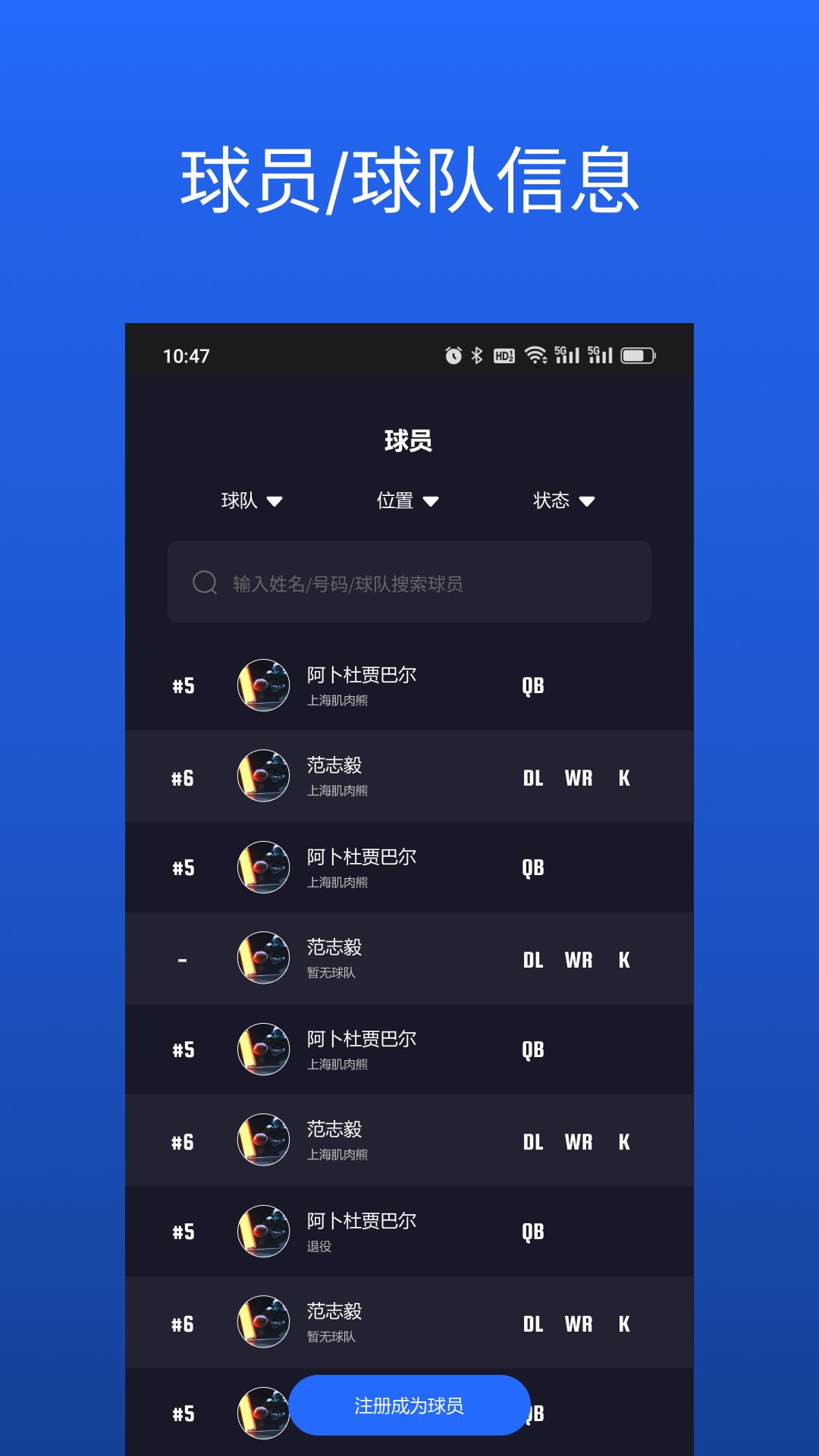Tap the Wi-Fi icon in status bar

(x=537, y=354)
